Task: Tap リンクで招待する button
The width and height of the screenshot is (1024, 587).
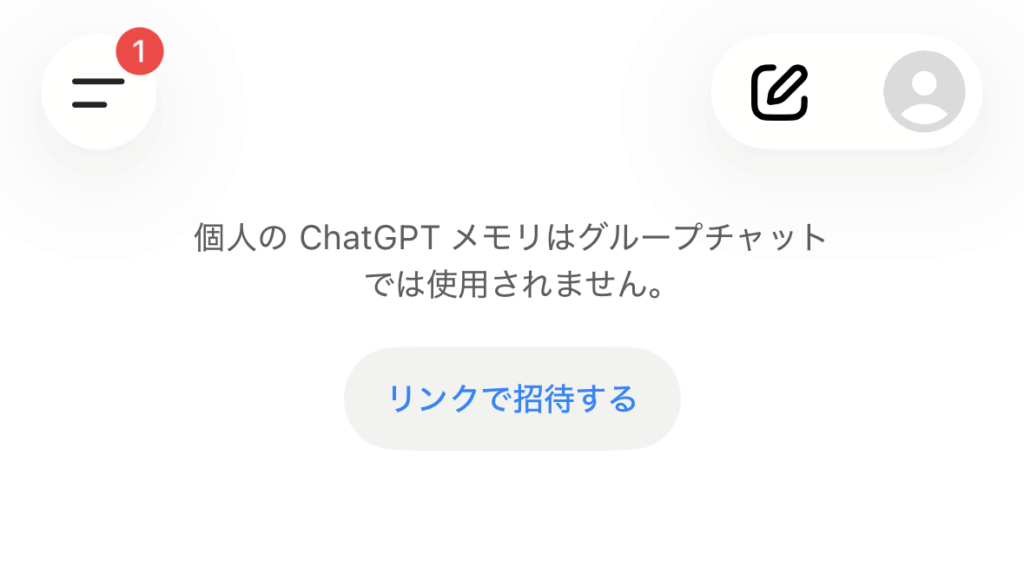Action: [512, 399]
